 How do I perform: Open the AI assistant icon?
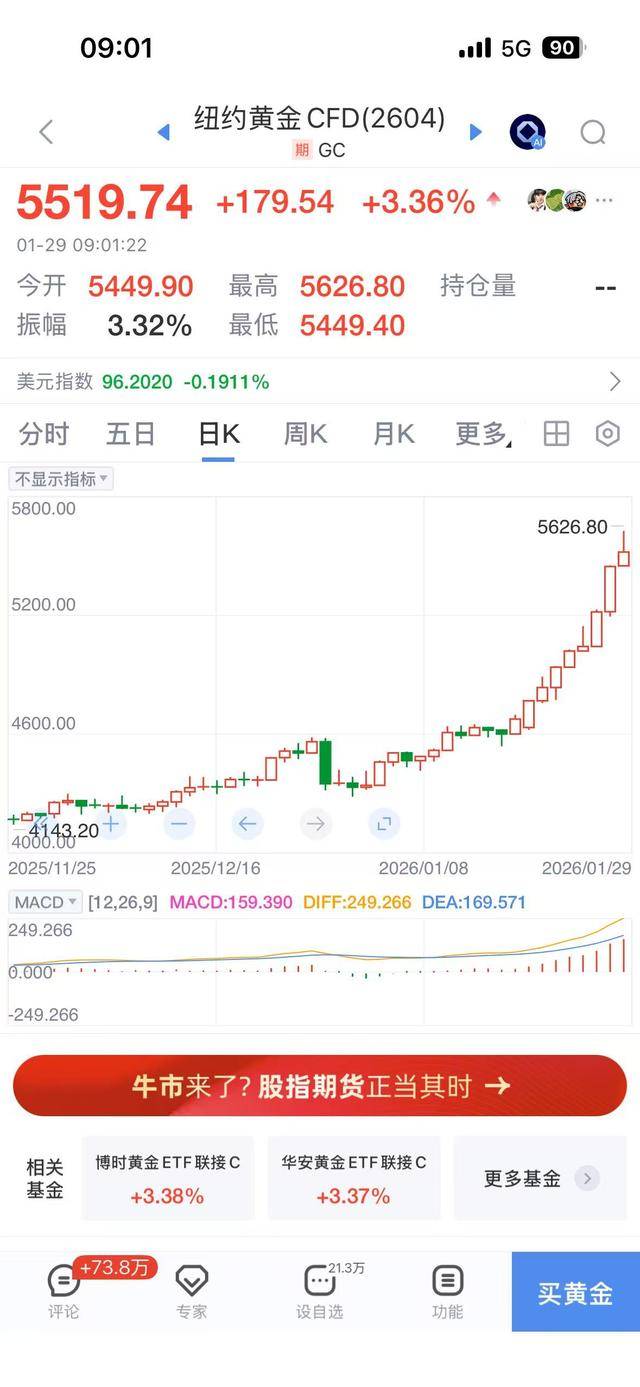pos(527,132)
